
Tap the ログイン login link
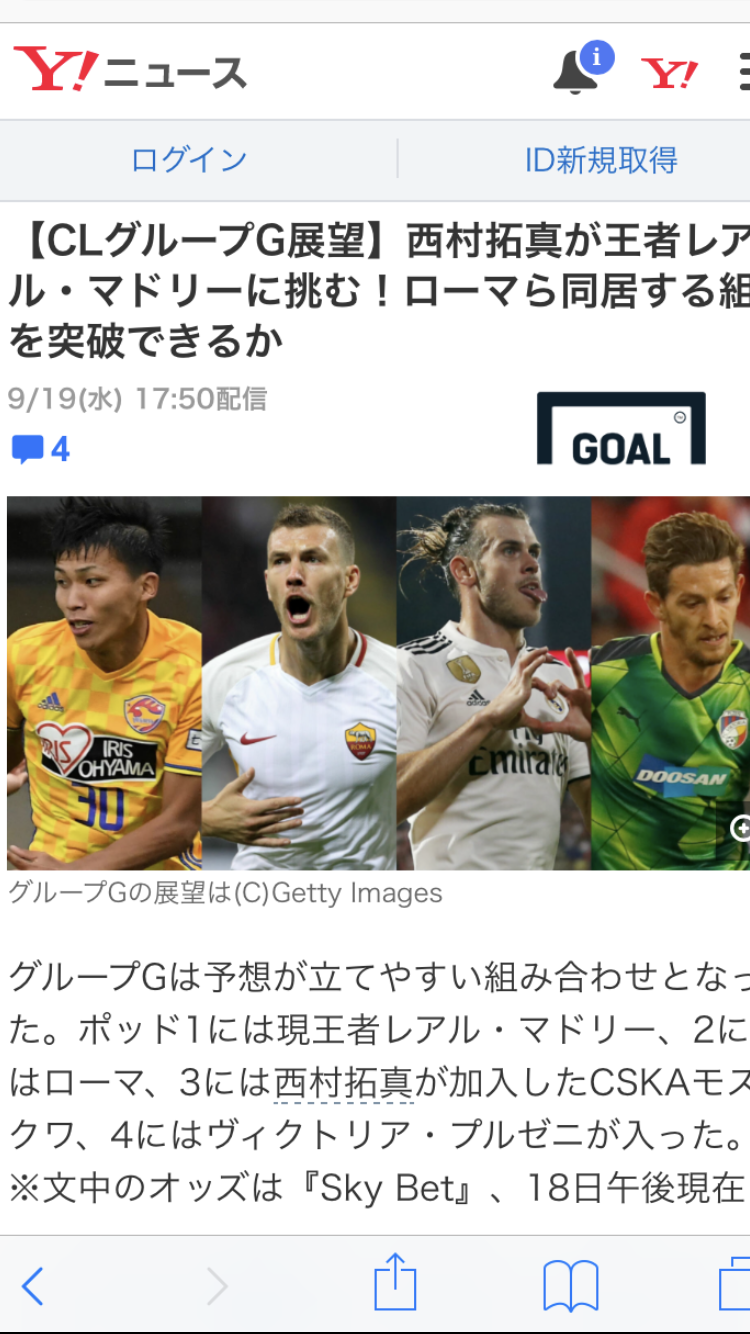(x=189, y=160)
